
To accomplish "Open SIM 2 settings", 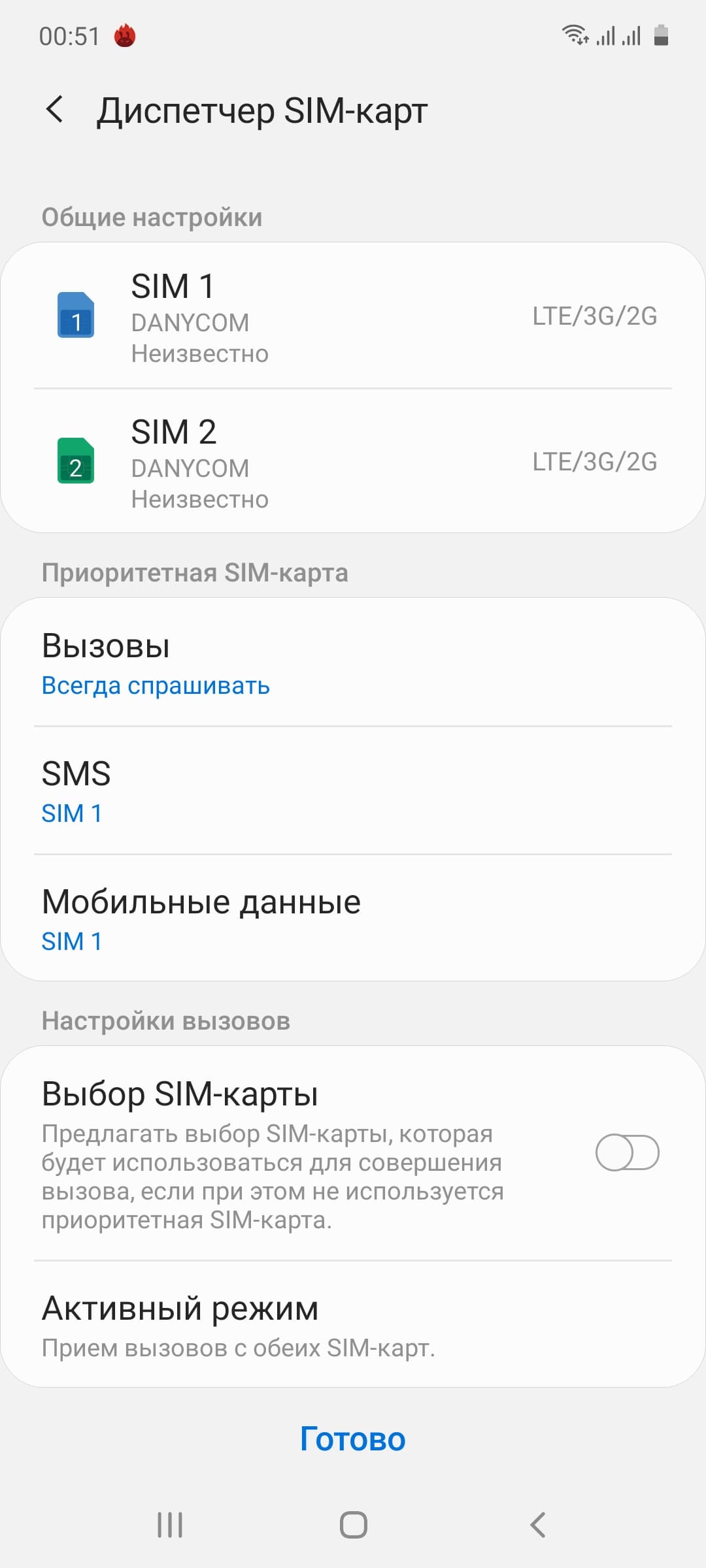I will (x=353, y=462).
